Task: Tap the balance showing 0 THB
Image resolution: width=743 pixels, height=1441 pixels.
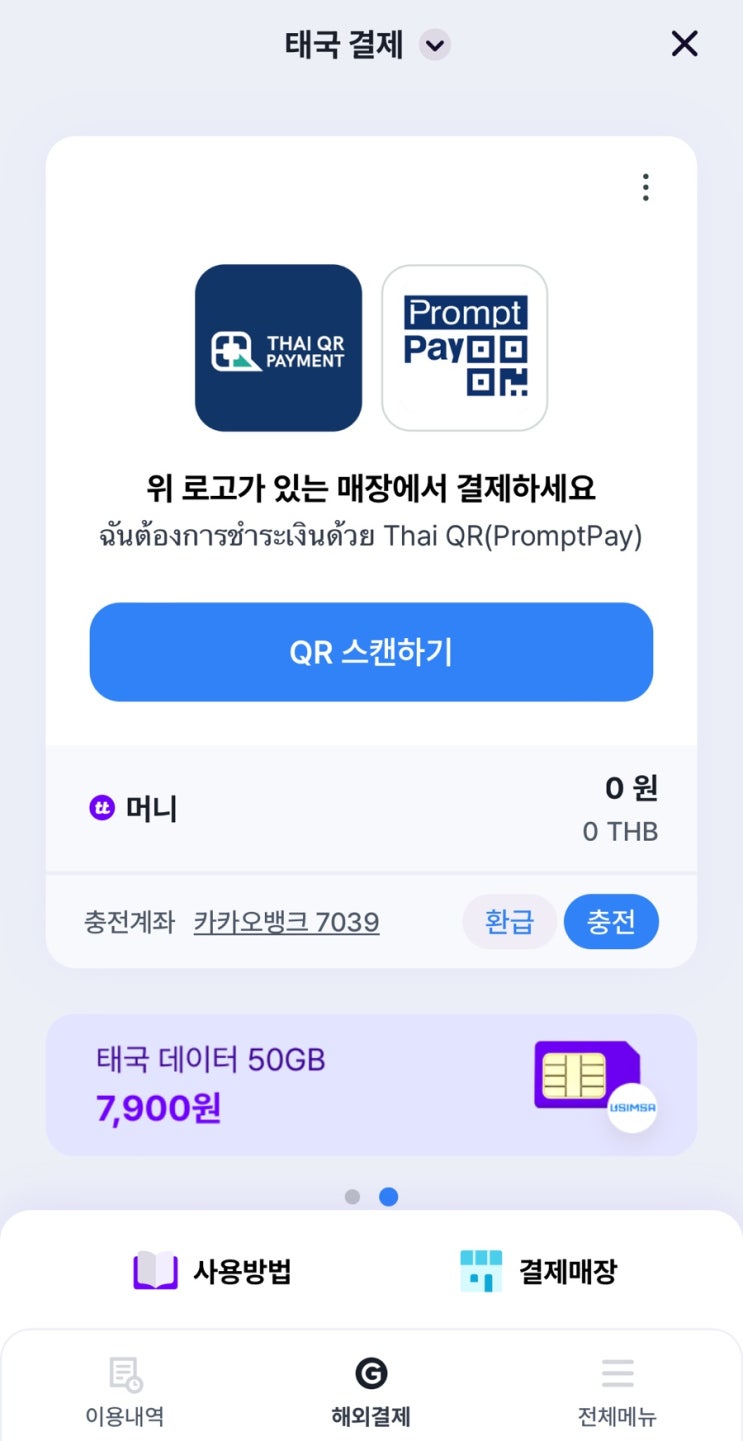Action: pyautogui.click(x=621, y=831)
